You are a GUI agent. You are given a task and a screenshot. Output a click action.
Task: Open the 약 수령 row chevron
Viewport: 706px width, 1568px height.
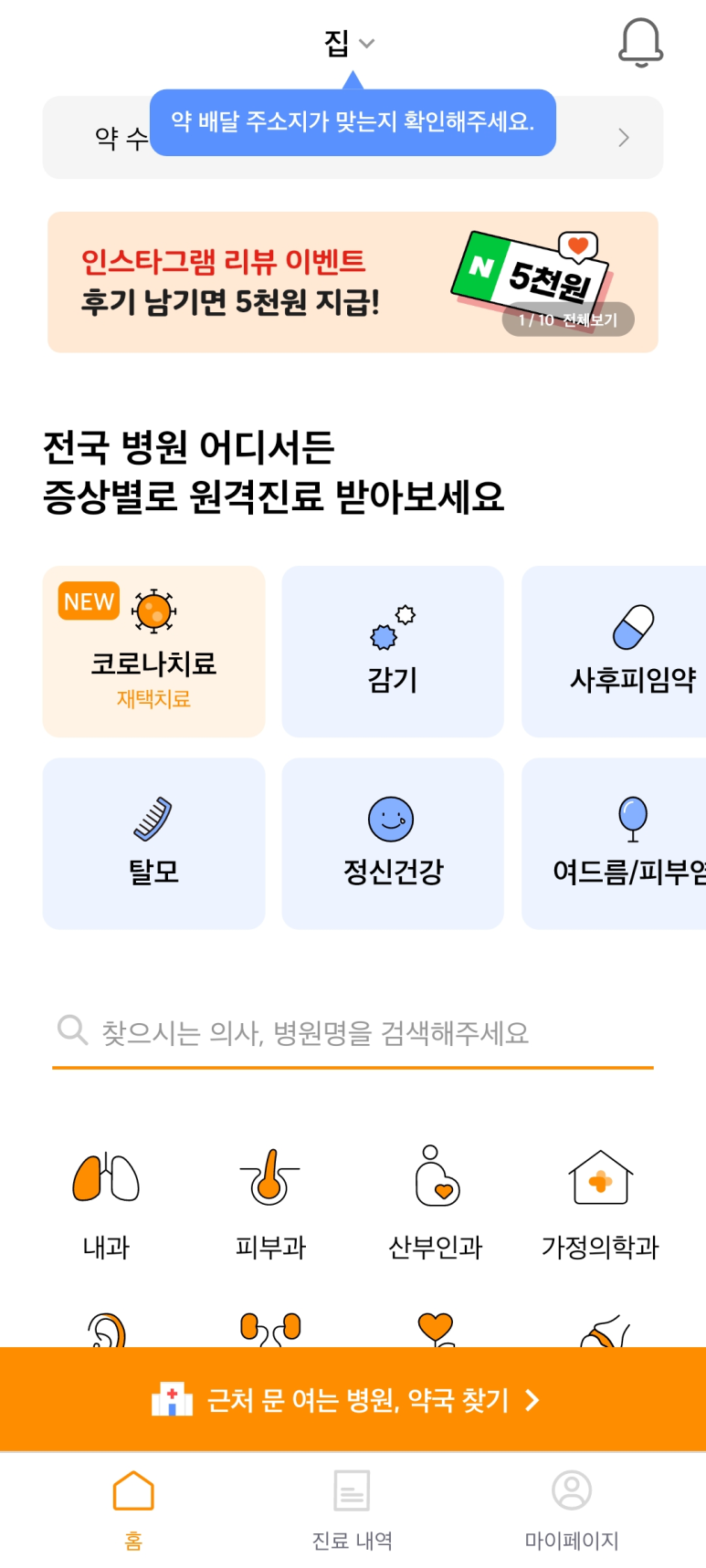point(624,138)
